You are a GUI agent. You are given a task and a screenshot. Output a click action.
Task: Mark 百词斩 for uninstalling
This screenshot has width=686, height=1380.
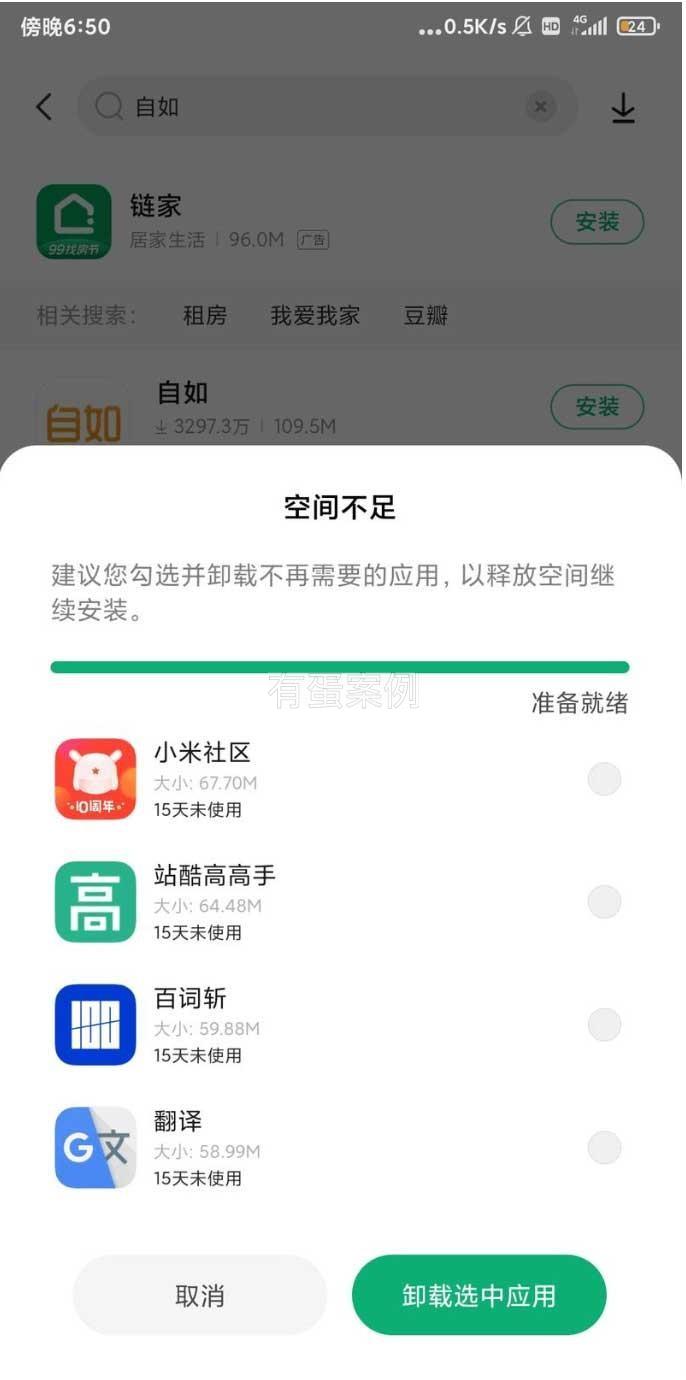[x=604, y=1025]
